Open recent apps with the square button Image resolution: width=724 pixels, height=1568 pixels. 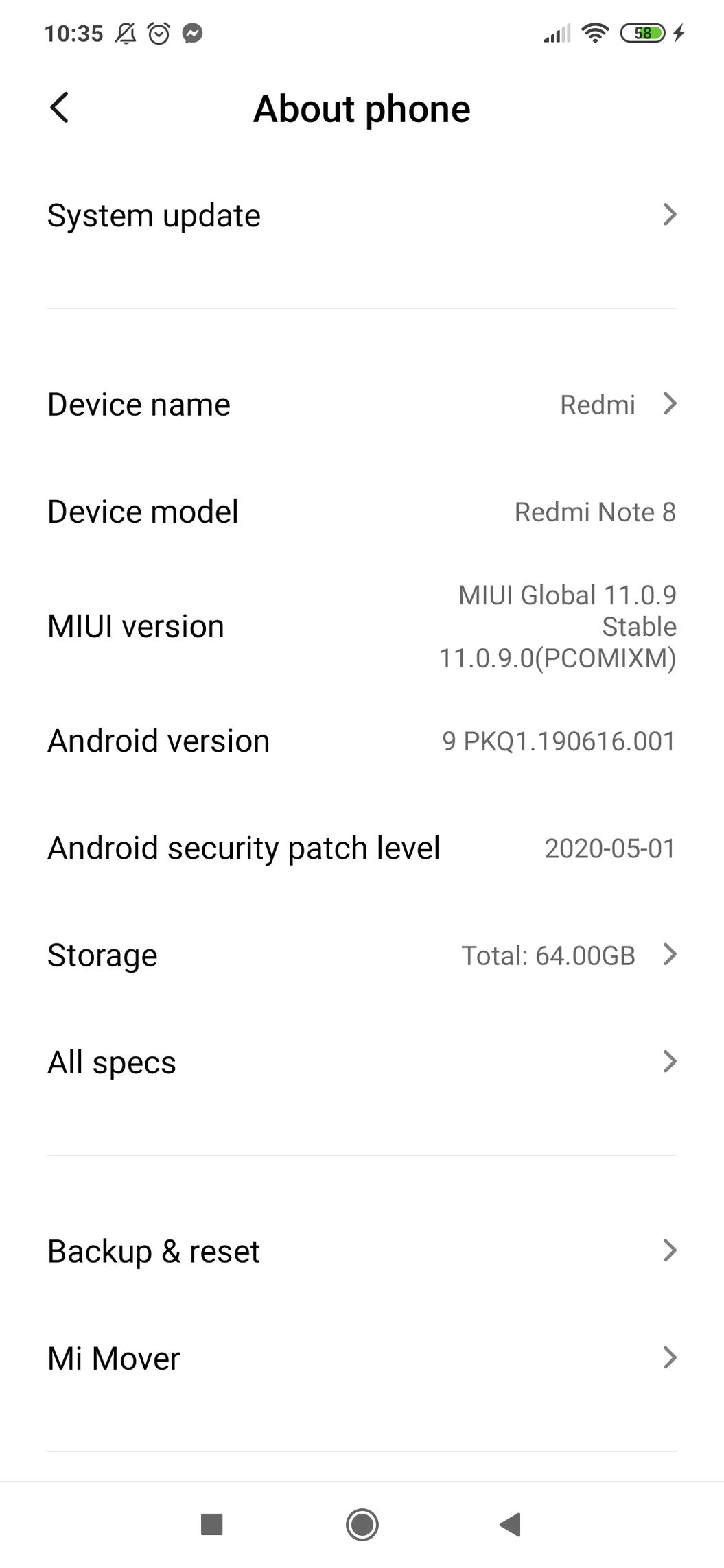point(211,1525)
